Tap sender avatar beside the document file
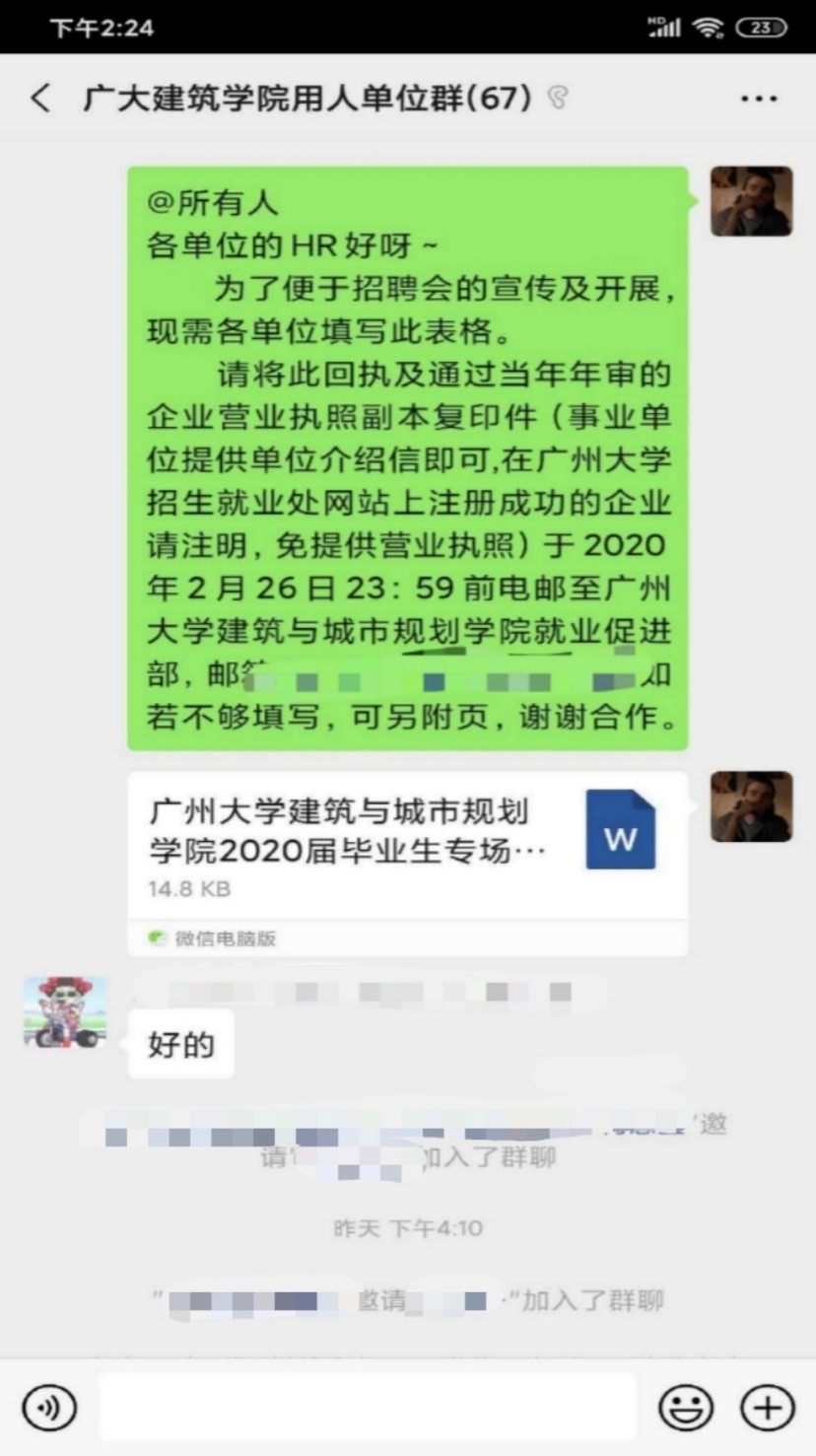Image resolution: width=816 pixels, height=1456 pixels. 751,806
